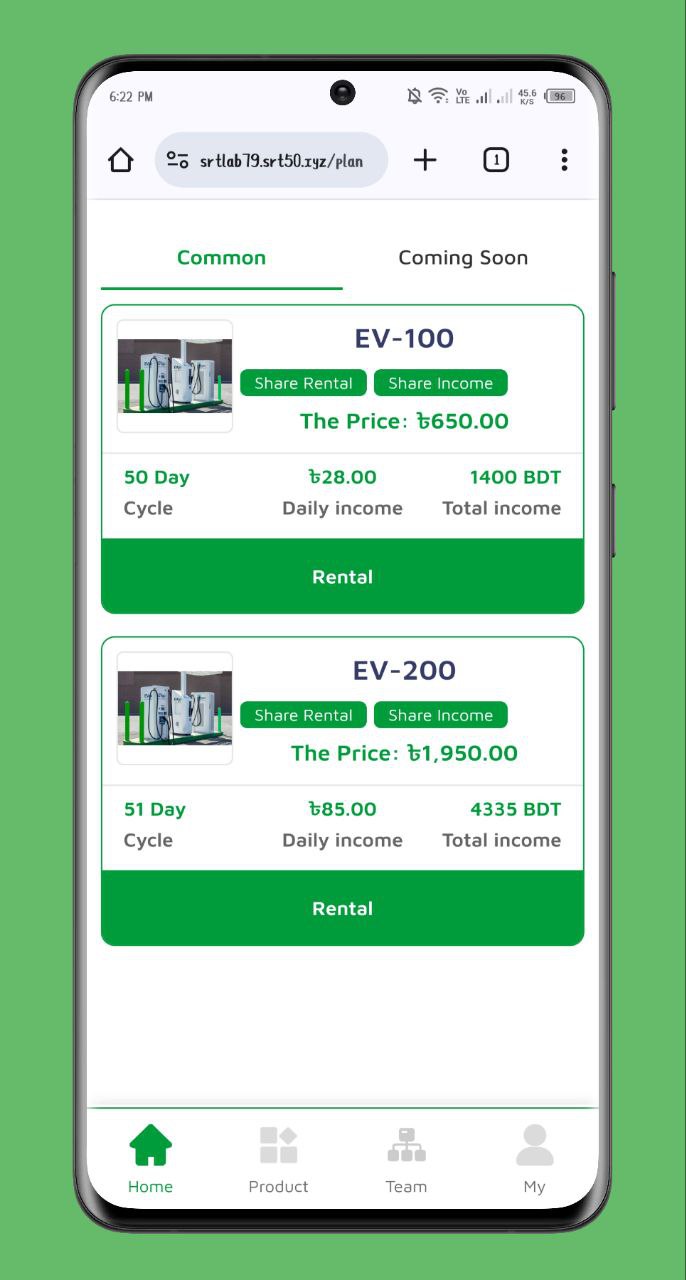Open the EV-200 product image
This screenshot has height=1280, width=686.
tap(175, 708)
